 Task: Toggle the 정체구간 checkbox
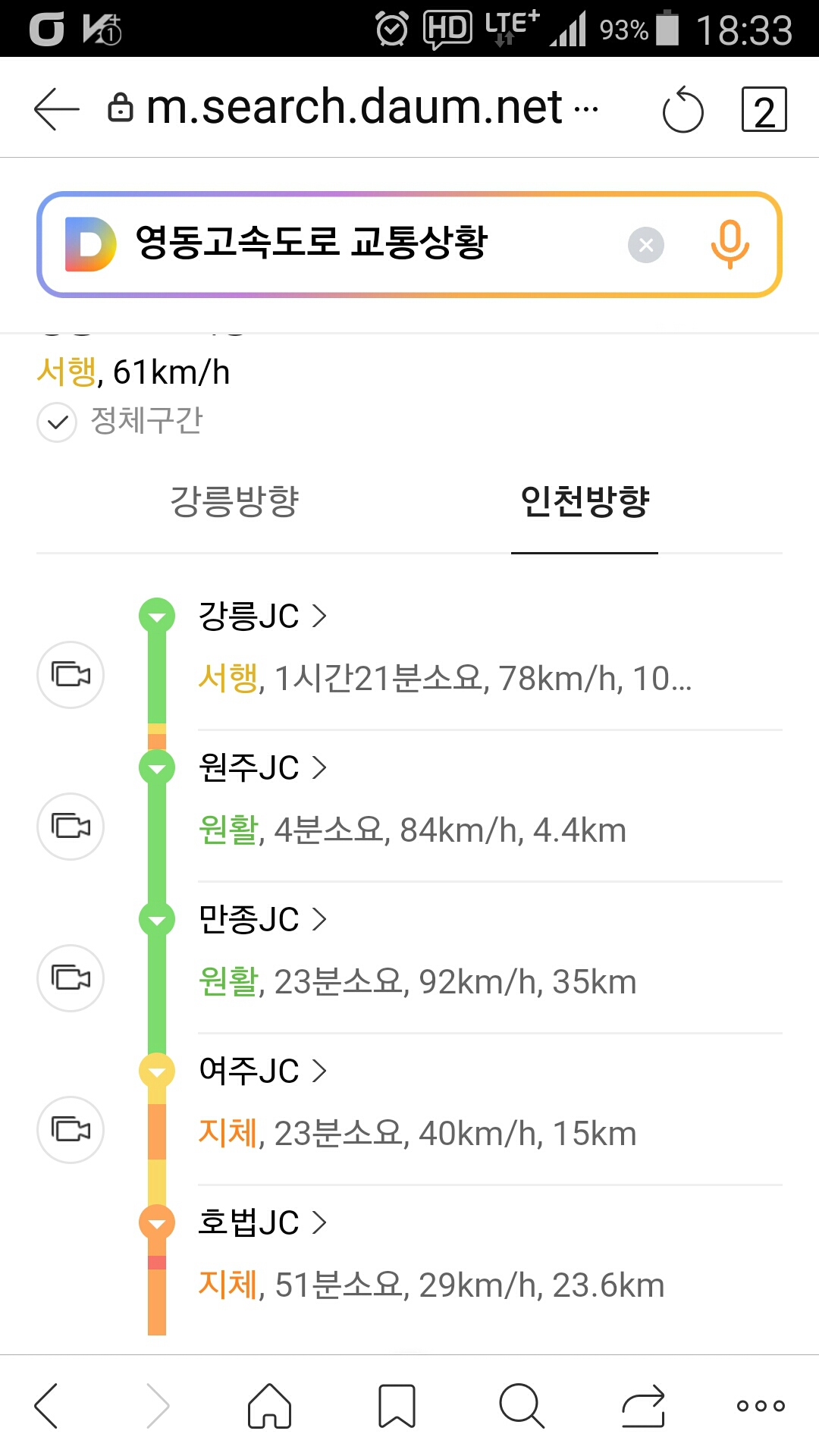click(x=58, y=422)
